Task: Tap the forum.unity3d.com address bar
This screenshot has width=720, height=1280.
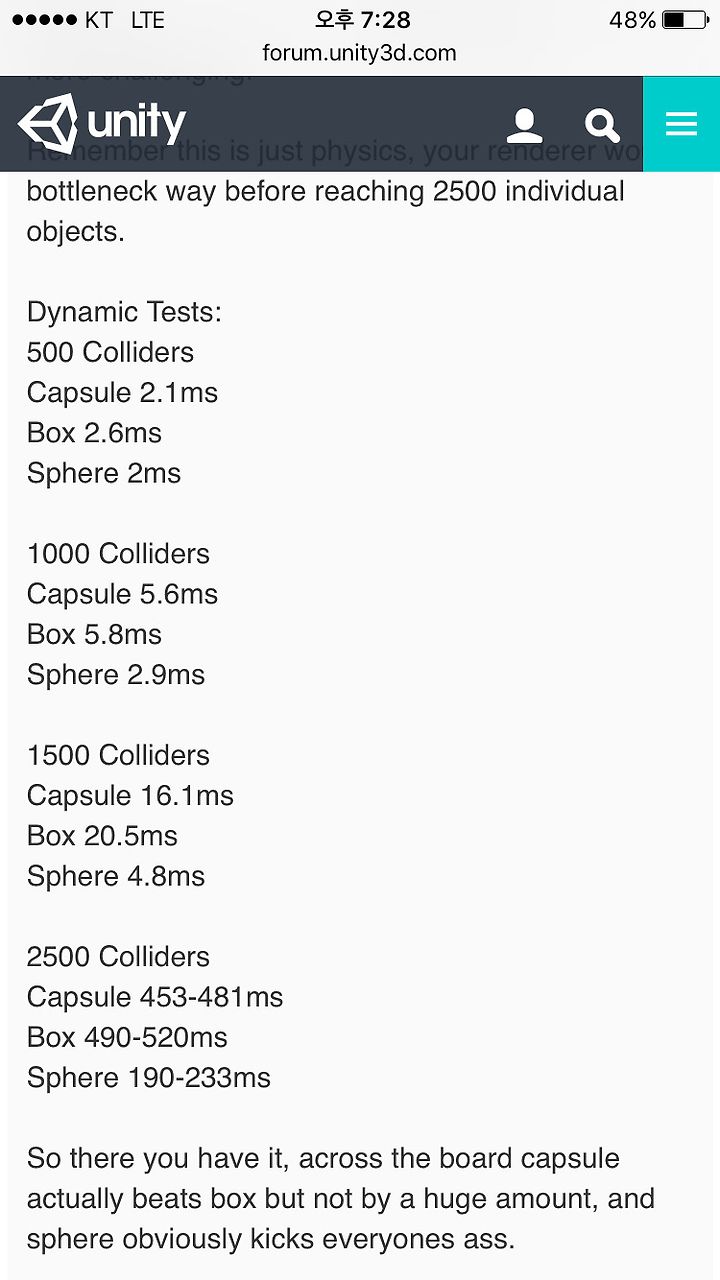Action: tap(360, 53)
